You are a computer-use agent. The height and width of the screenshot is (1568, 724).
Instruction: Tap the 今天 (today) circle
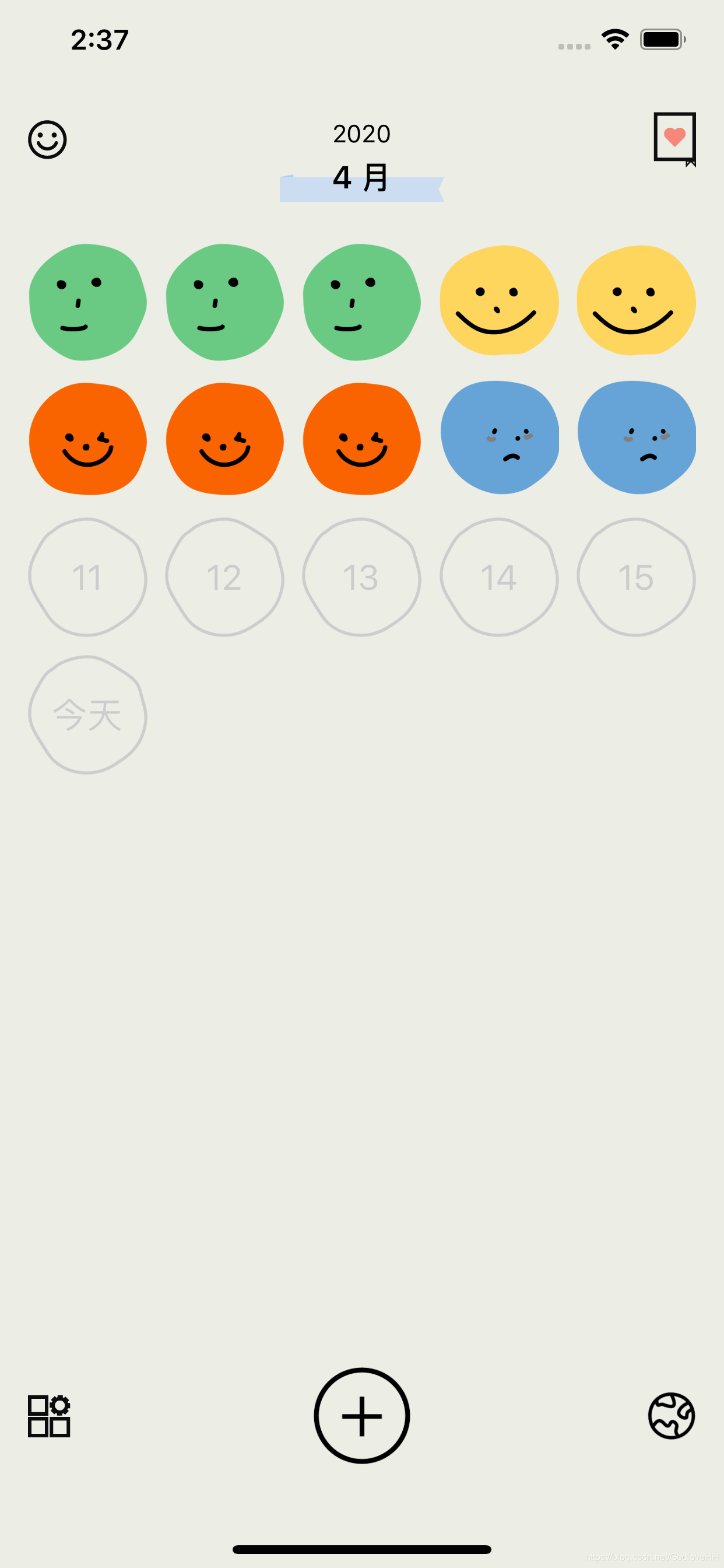(x=87, y=715)
